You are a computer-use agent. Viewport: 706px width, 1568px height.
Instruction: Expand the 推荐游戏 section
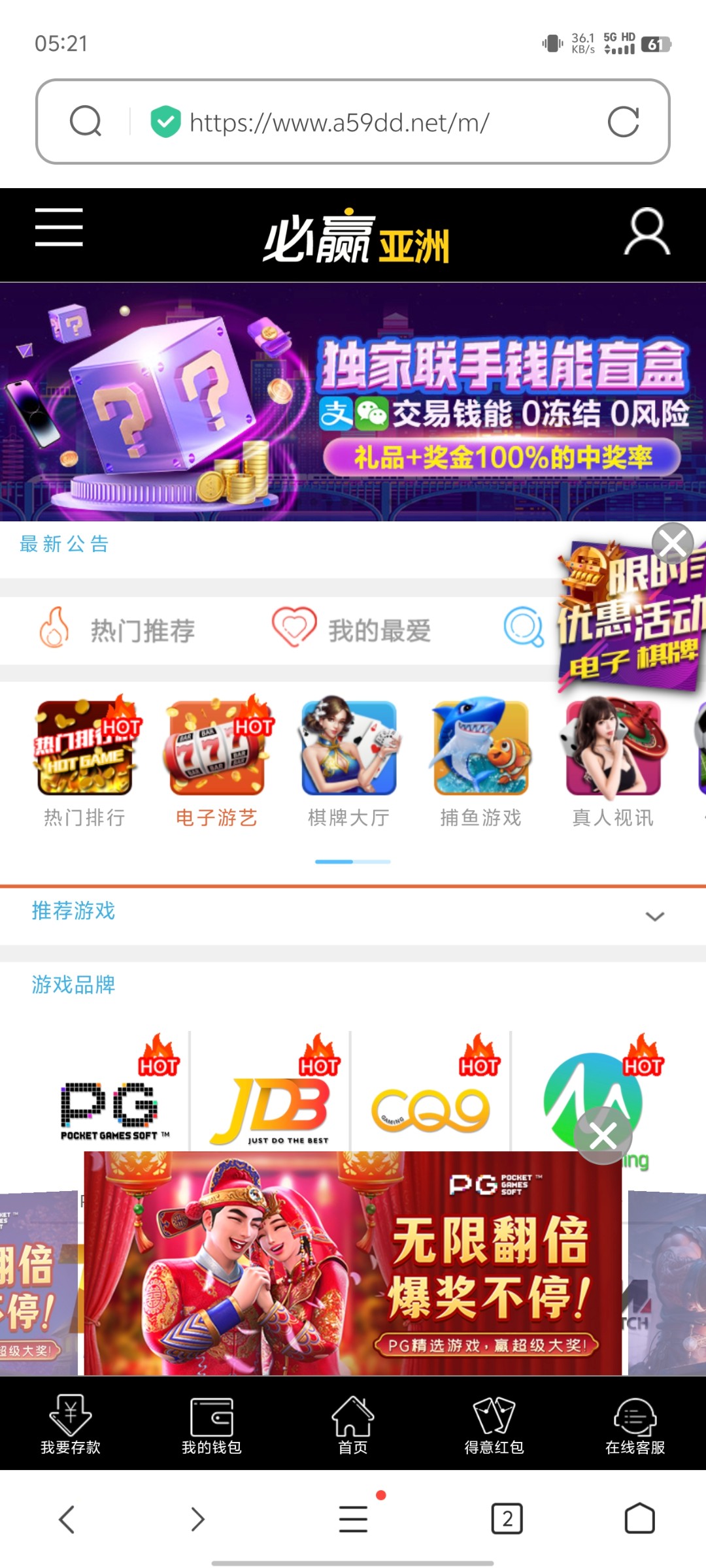(656, 916)
